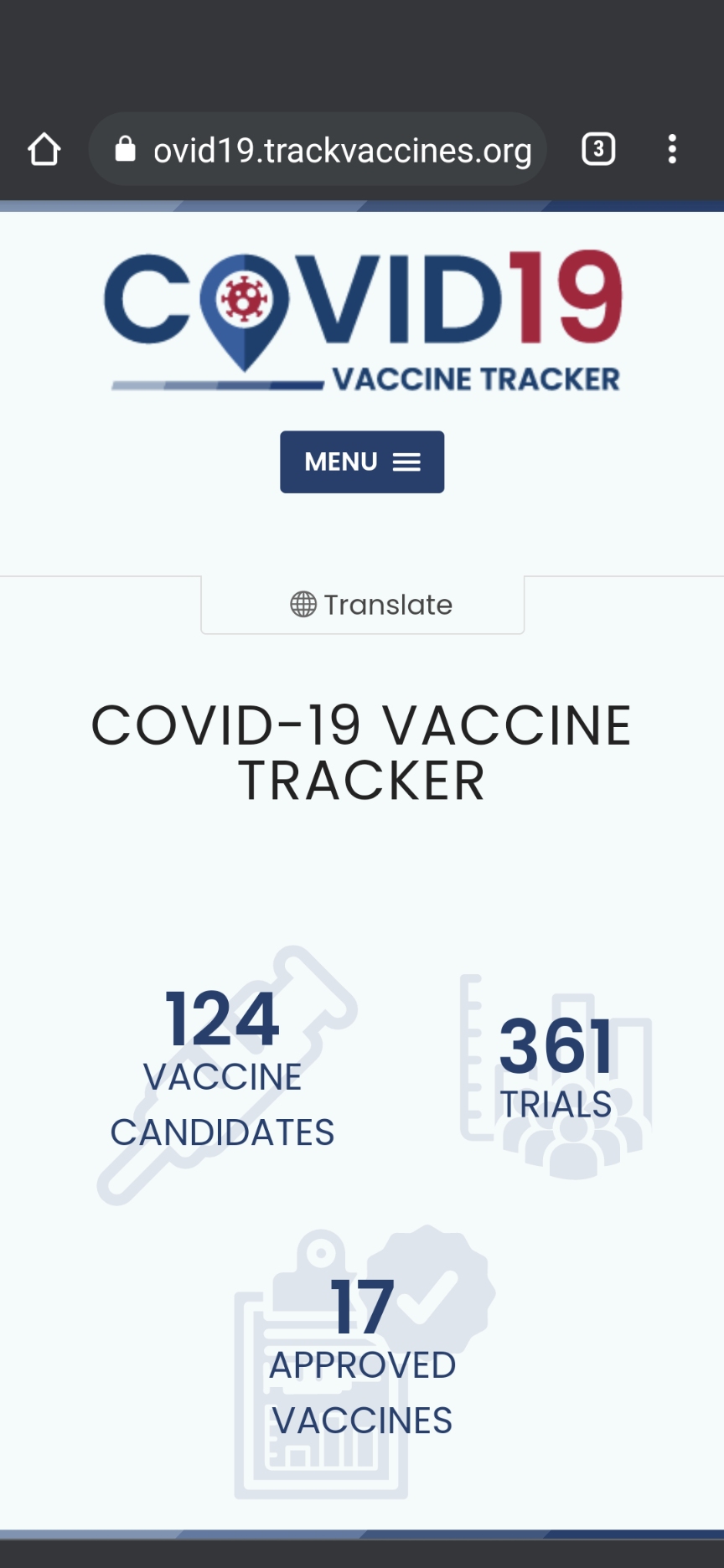Tap the COVID19 Vaccine Tracker logo
The height and width of the screenshot is (1568, 724).
362,322
